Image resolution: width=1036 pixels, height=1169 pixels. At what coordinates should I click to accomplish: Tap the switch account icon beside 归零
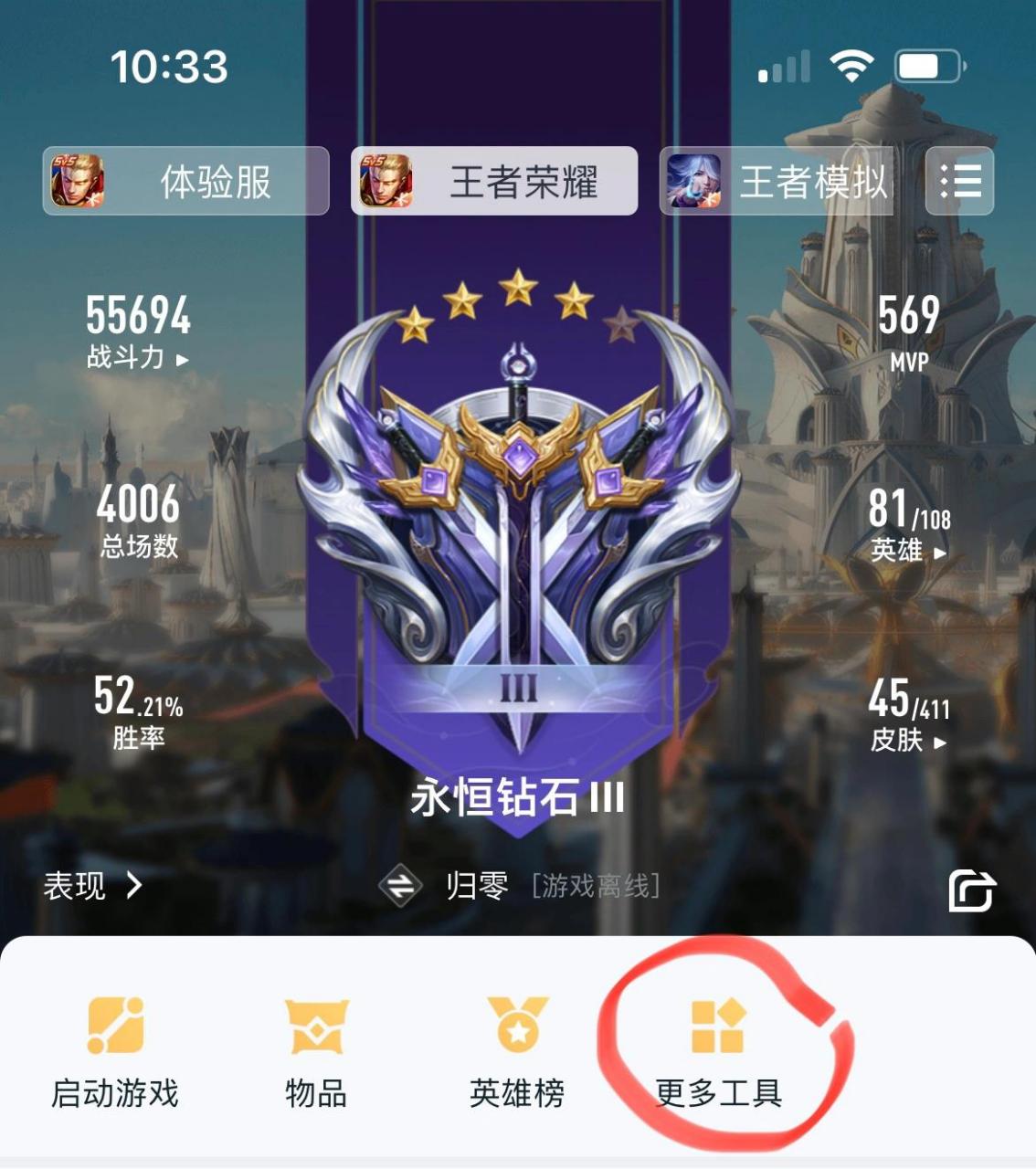(x=400, y=885)
